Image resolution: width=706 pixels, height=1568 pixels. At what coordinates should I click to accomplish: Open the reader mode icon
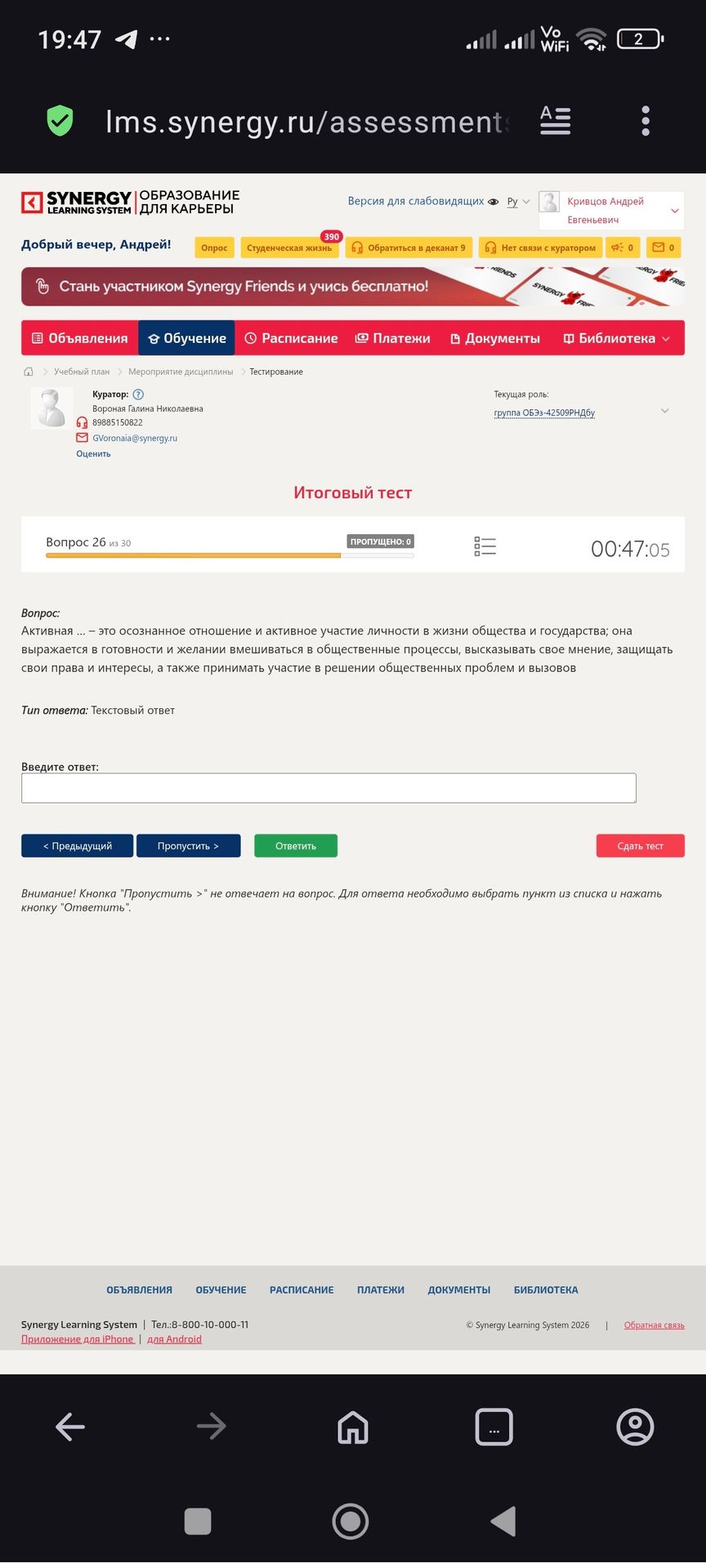click(x=556, y=121)
